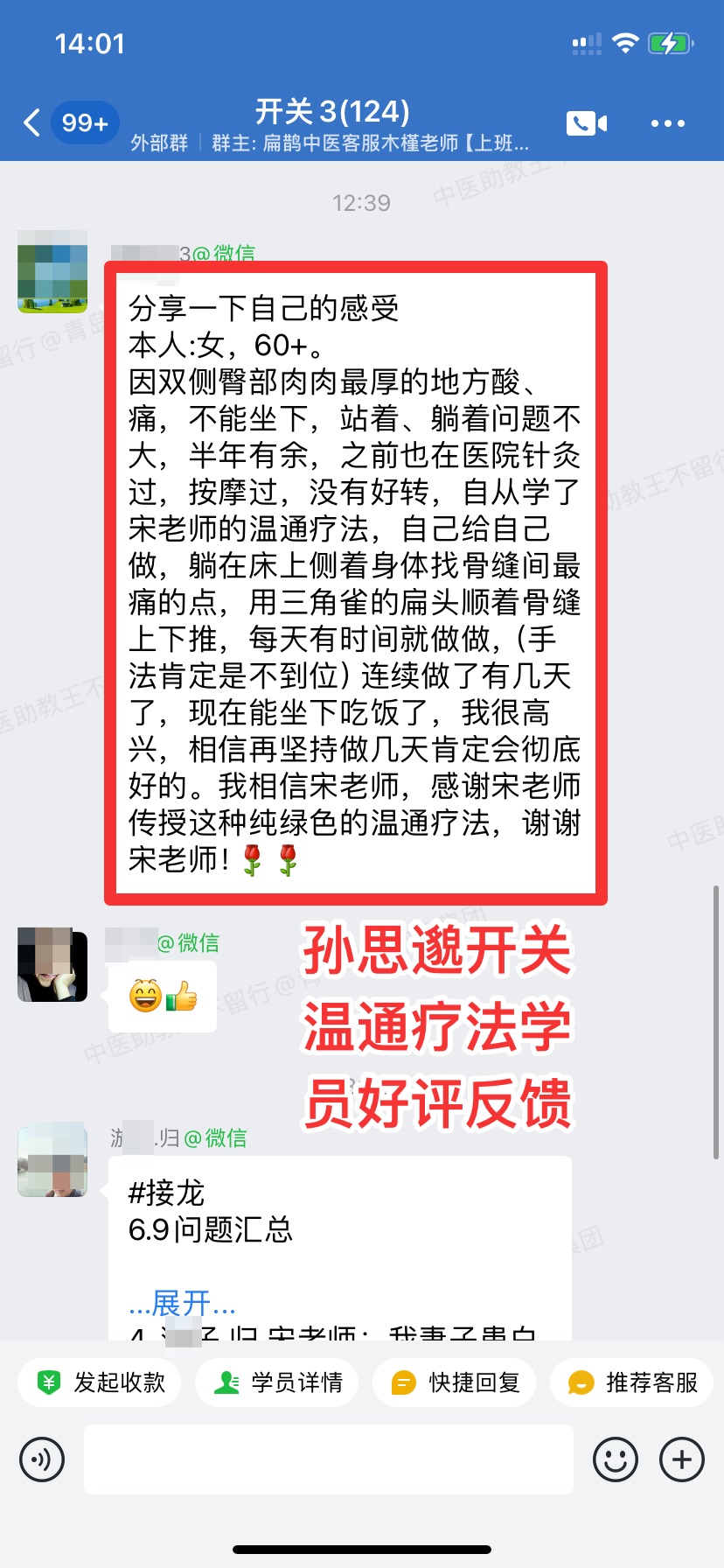Open the group chat overflow menu

(x=667, y=123)
